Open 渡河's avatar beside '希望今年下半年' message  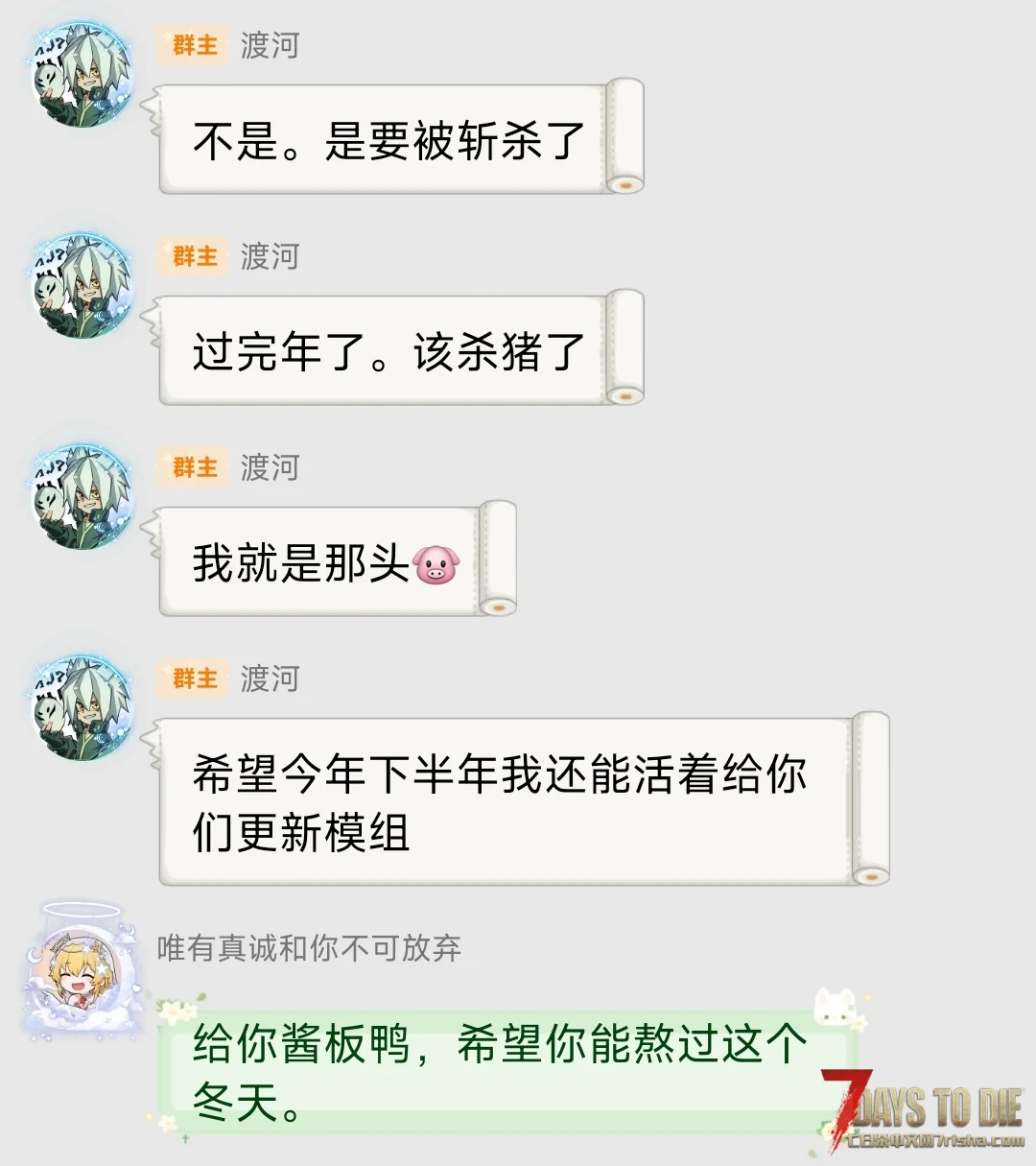point(82,707)
